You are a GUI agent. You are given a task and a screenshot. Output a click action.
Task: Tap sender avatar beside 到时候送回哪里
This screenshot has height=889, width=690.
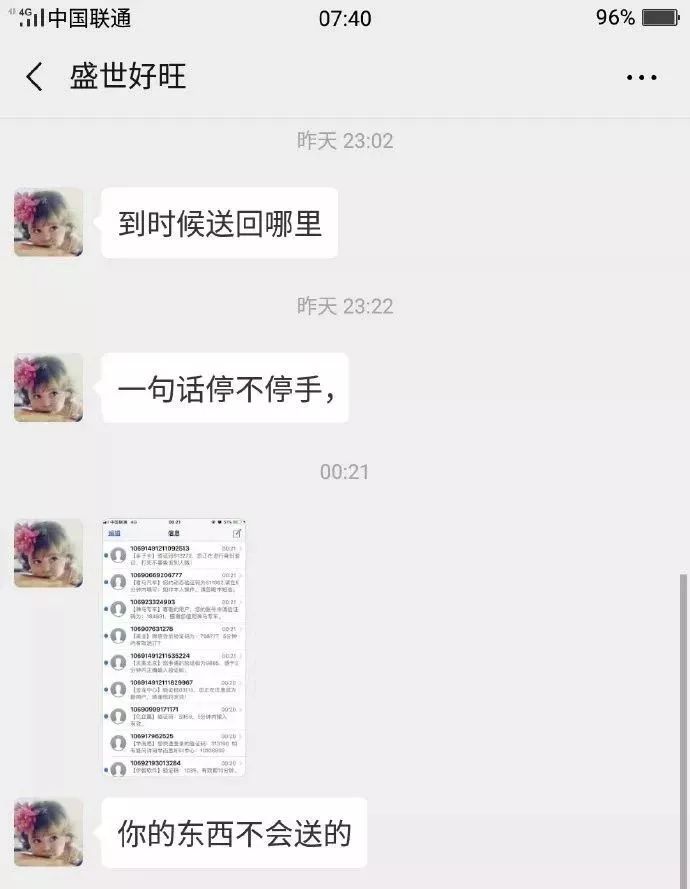pyautogui.click(x=49, y=222)
